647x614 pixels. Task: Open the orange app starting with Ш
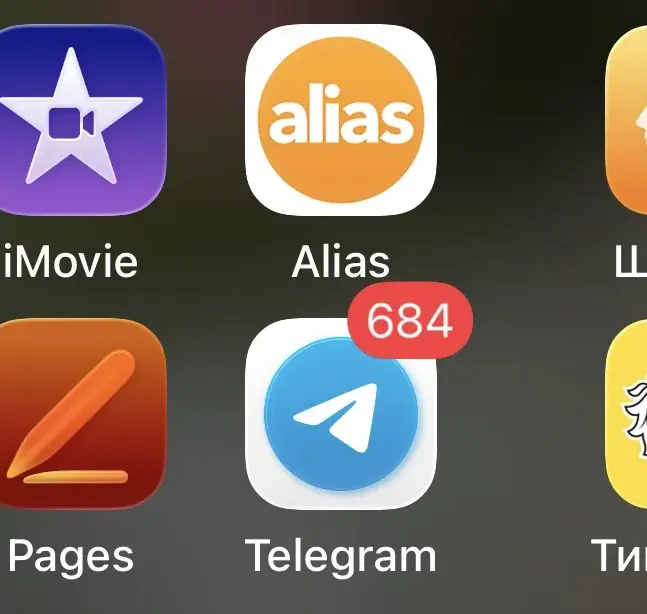pyautogui.click(x=628, y=120)
